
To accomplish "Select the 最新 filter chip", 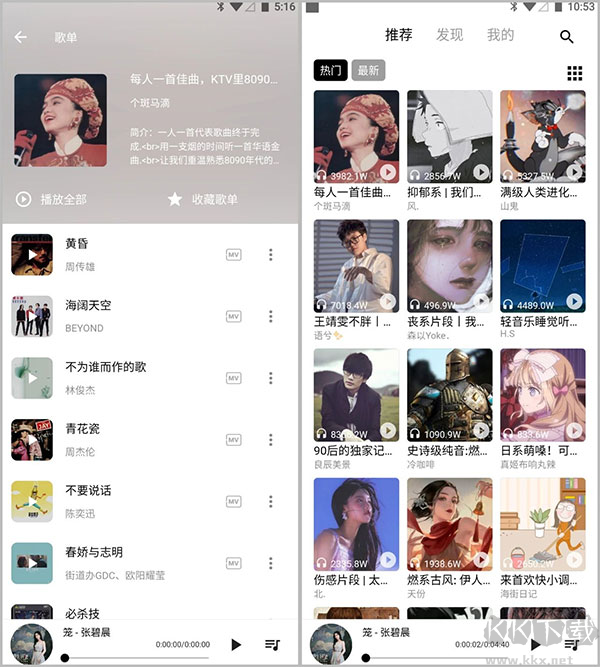I will (x=368, y=70).
